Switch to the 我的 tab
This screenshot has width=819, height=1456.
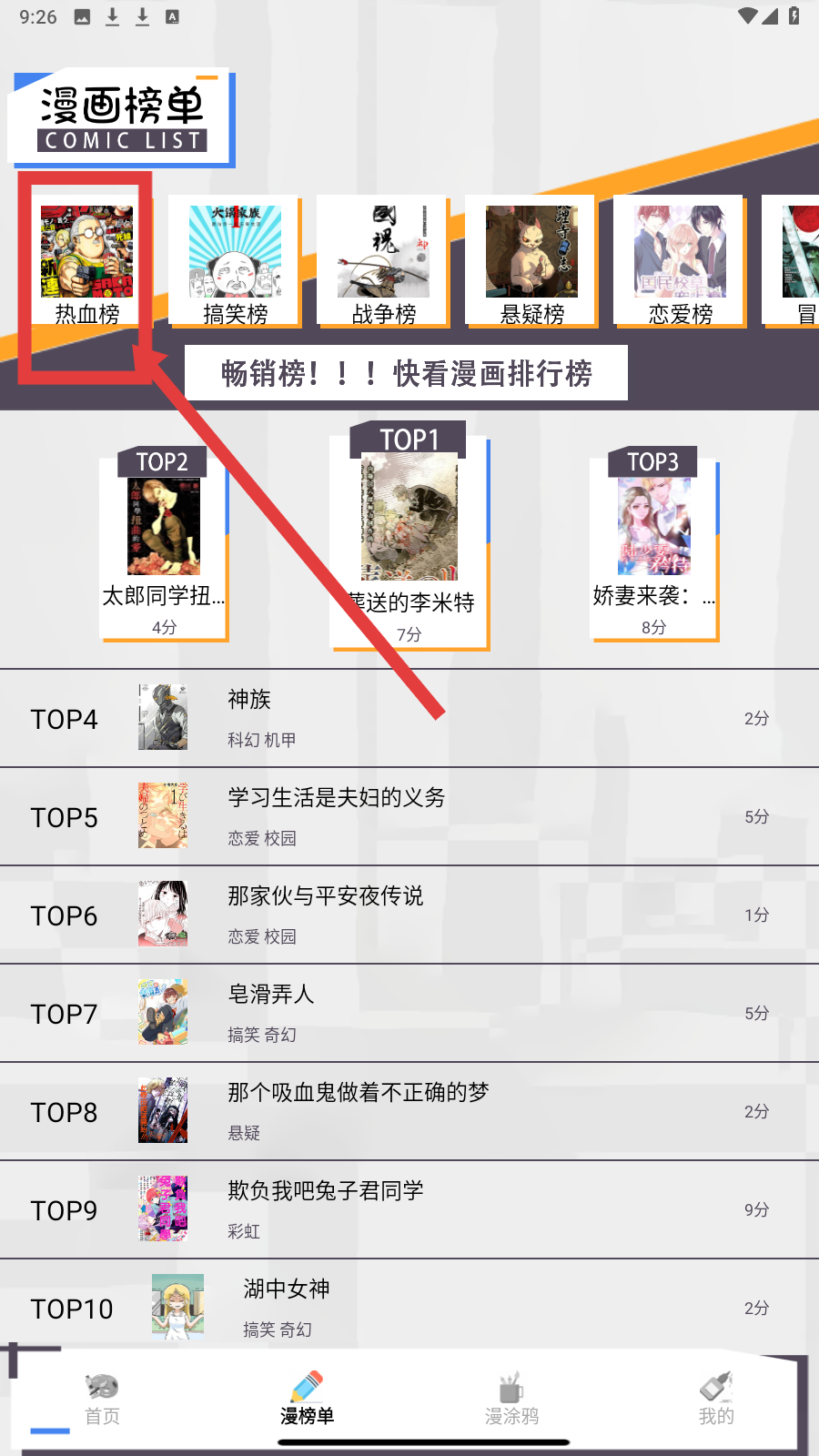[x=716, y=1400]
